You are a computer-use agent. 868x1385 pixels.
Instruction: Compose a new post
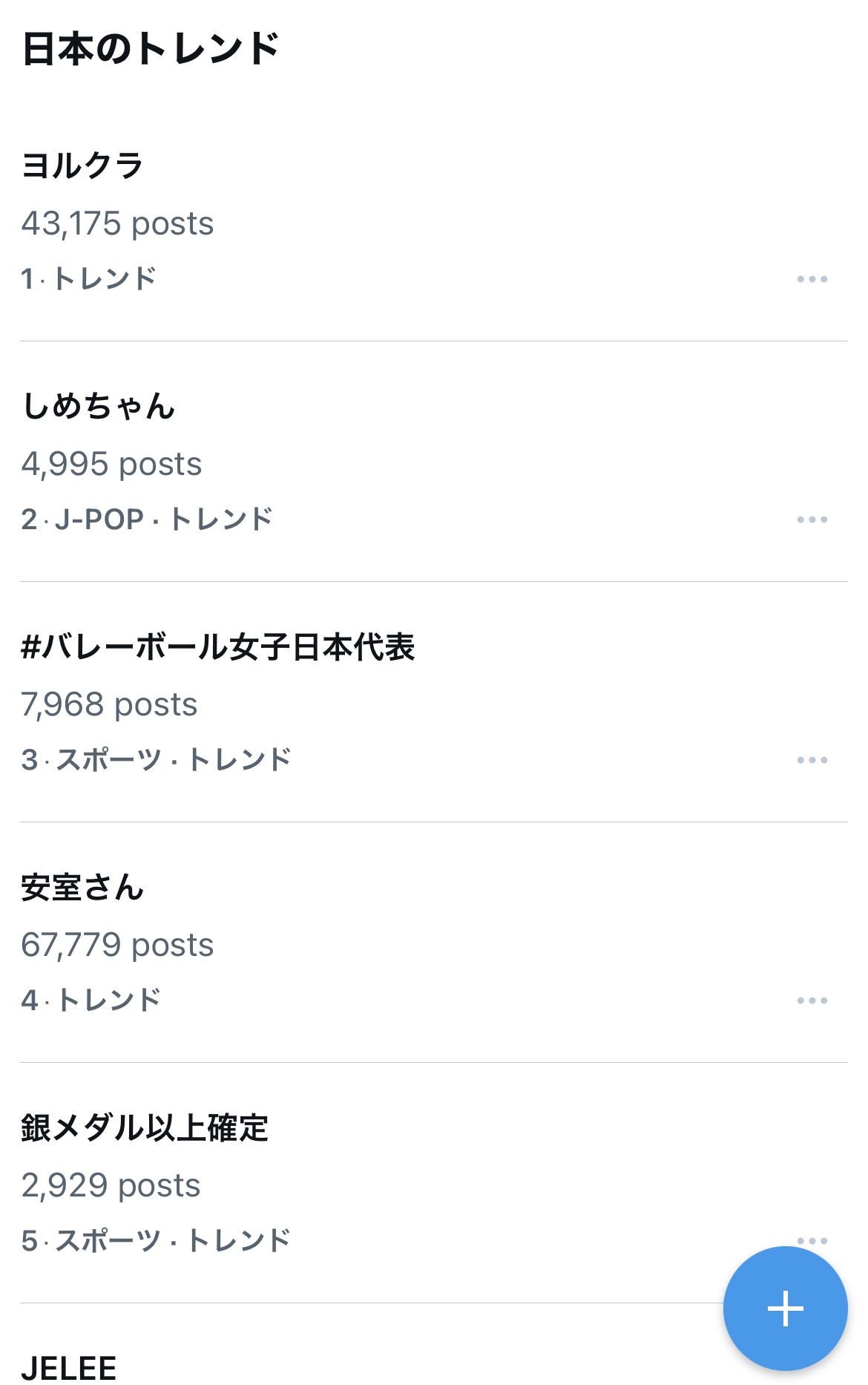pos(785,1308)
